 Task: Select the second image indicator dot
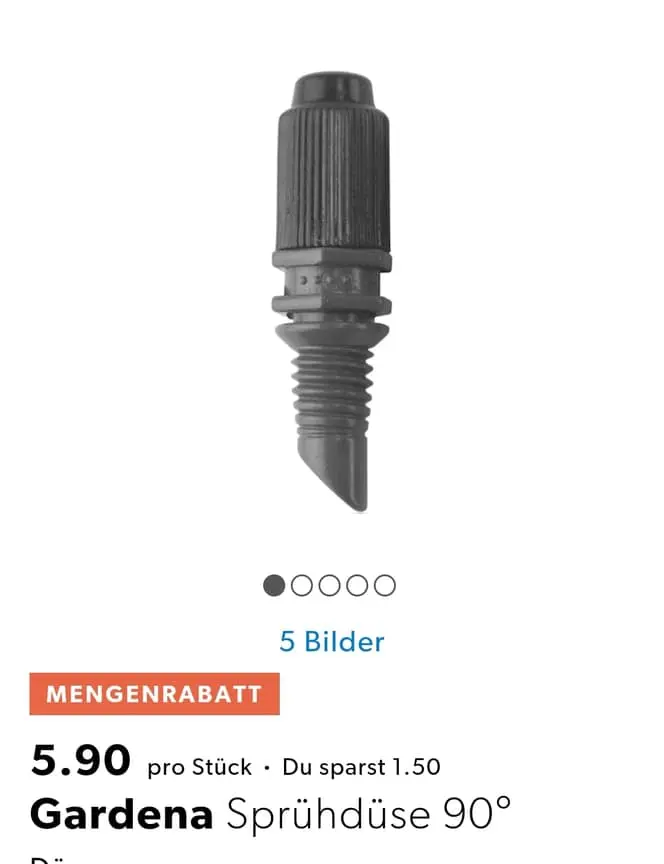[302, 586]
